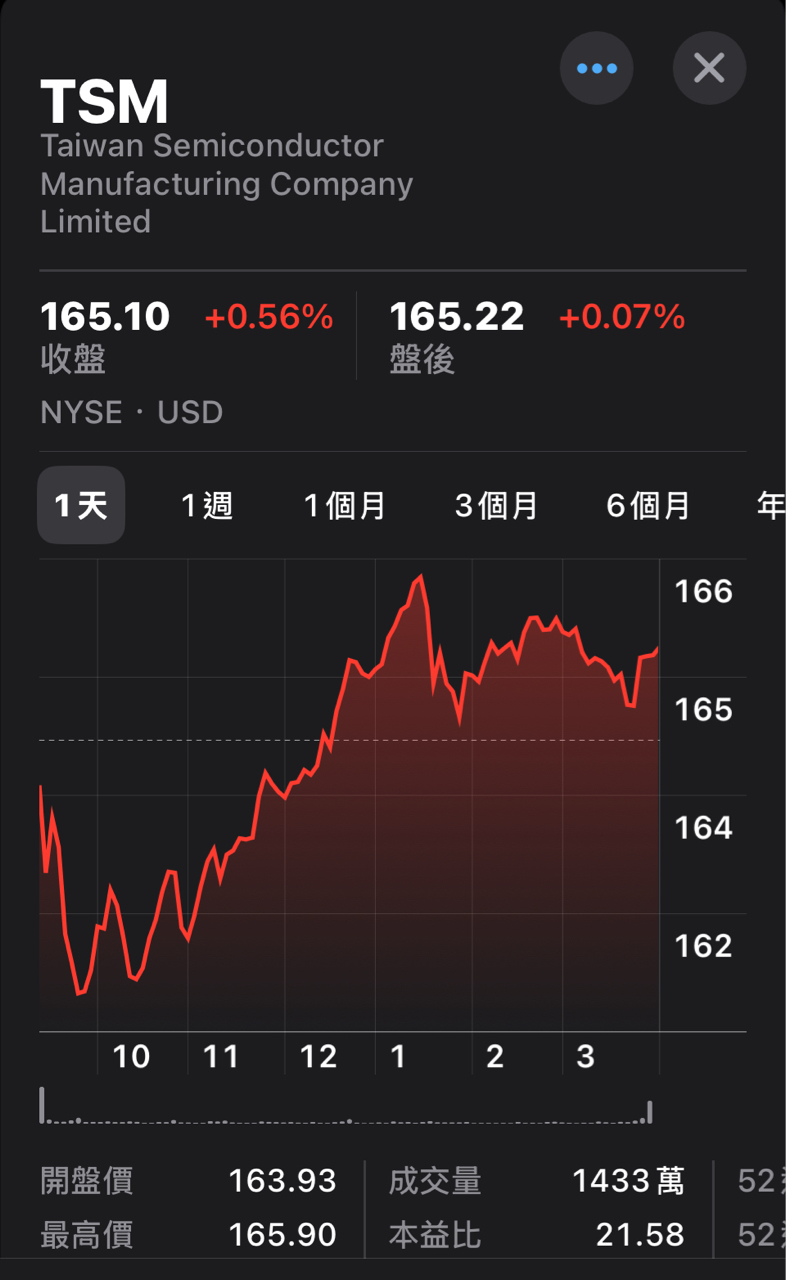Open the more options ellipsis menu
Viewport: 786px width, 1280px height.
pyautogui.click(x=597, y=68)
